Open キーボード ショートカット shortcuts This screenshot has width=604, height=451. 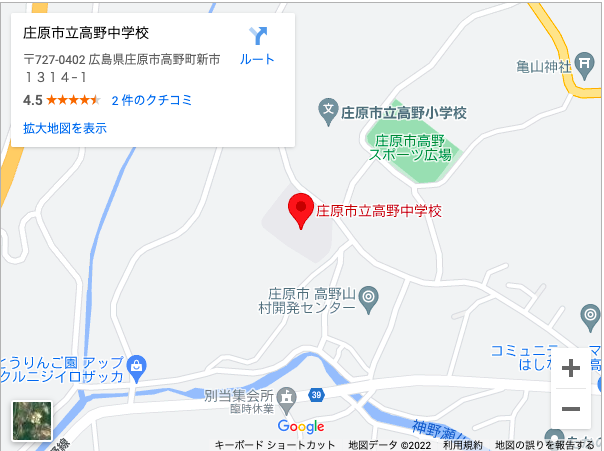275,445
